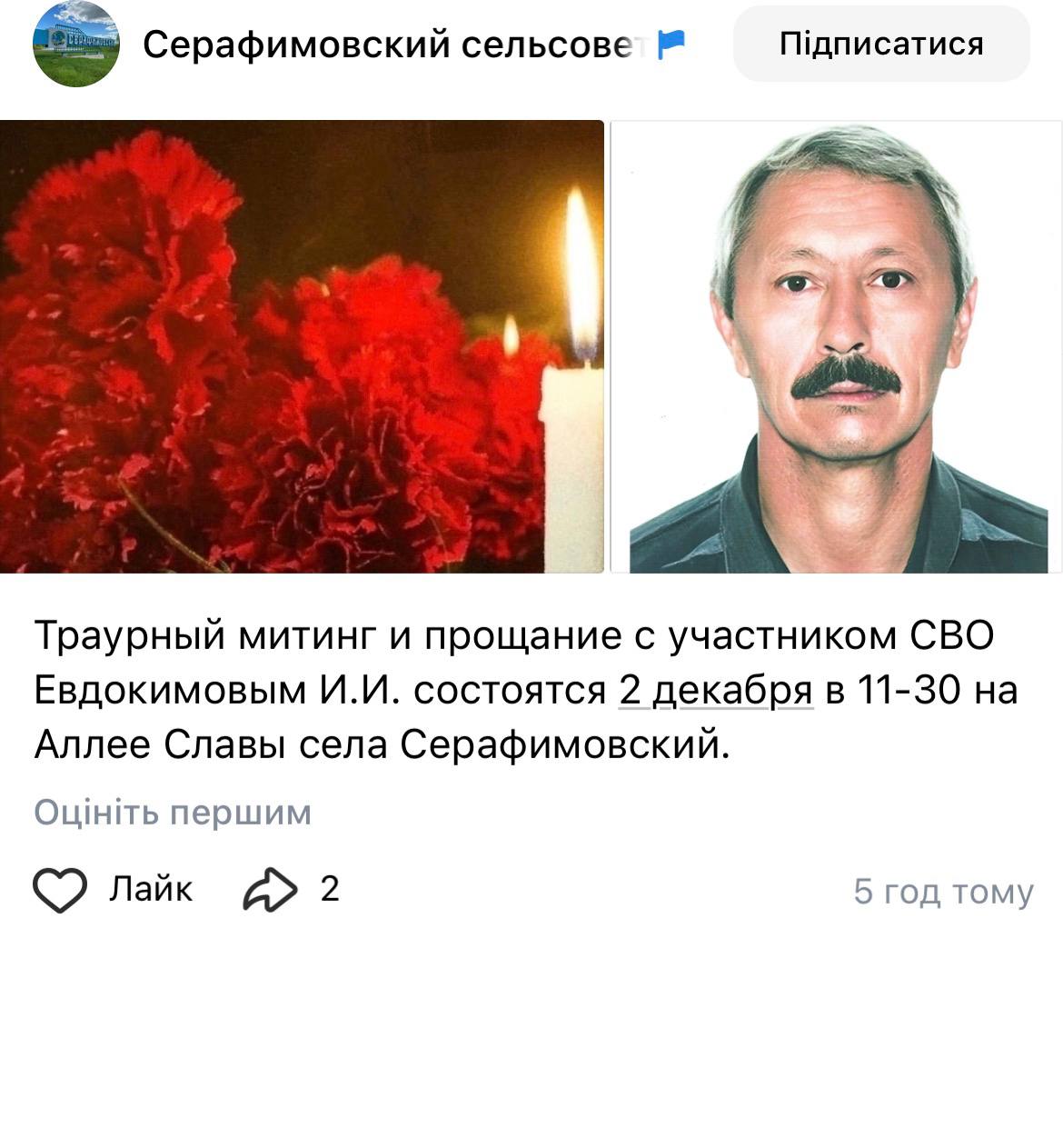Share the post via arrow icon

pyautogui.click(x=270, y=889)
